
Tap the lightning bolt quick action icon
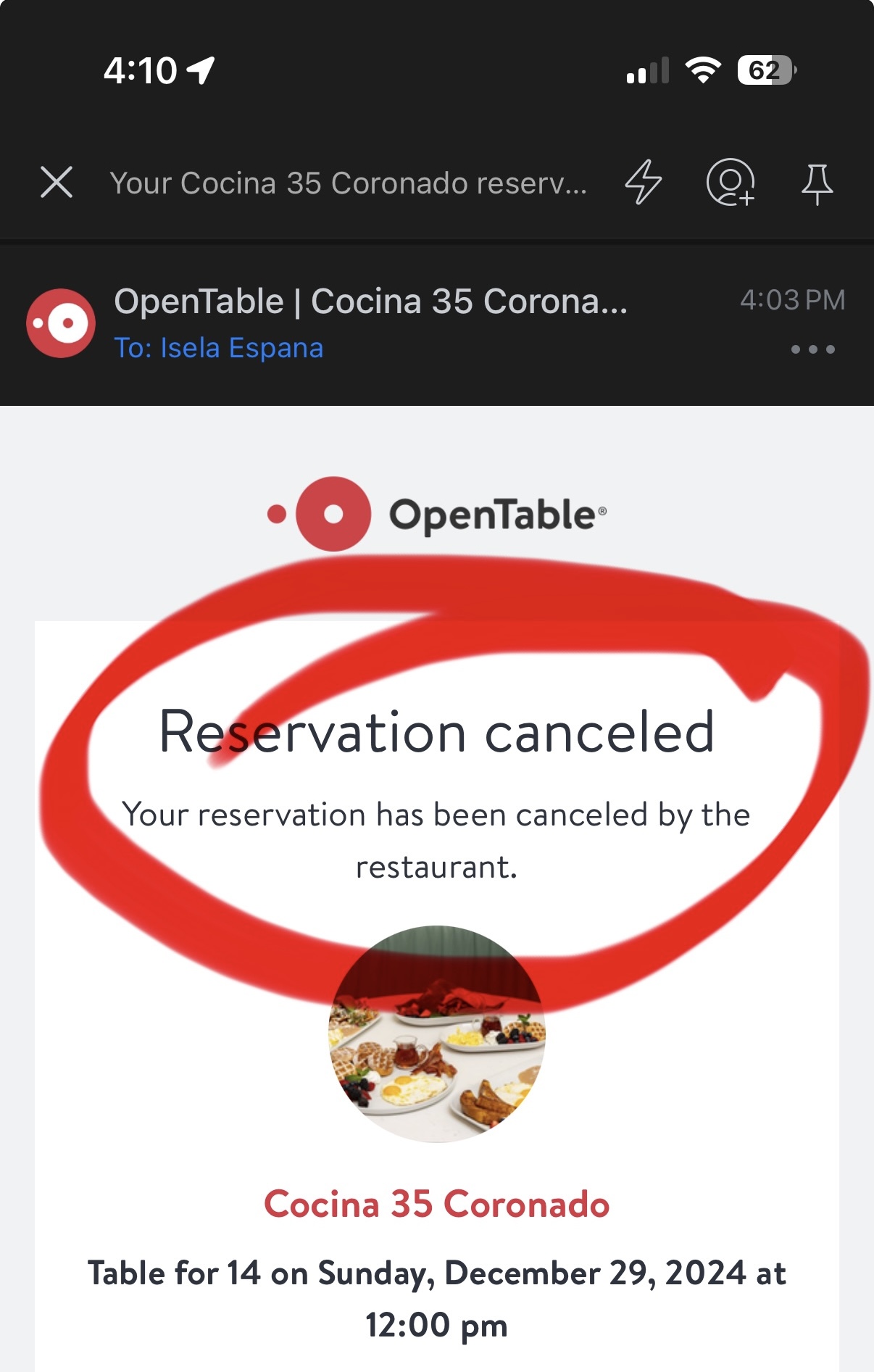643,182
